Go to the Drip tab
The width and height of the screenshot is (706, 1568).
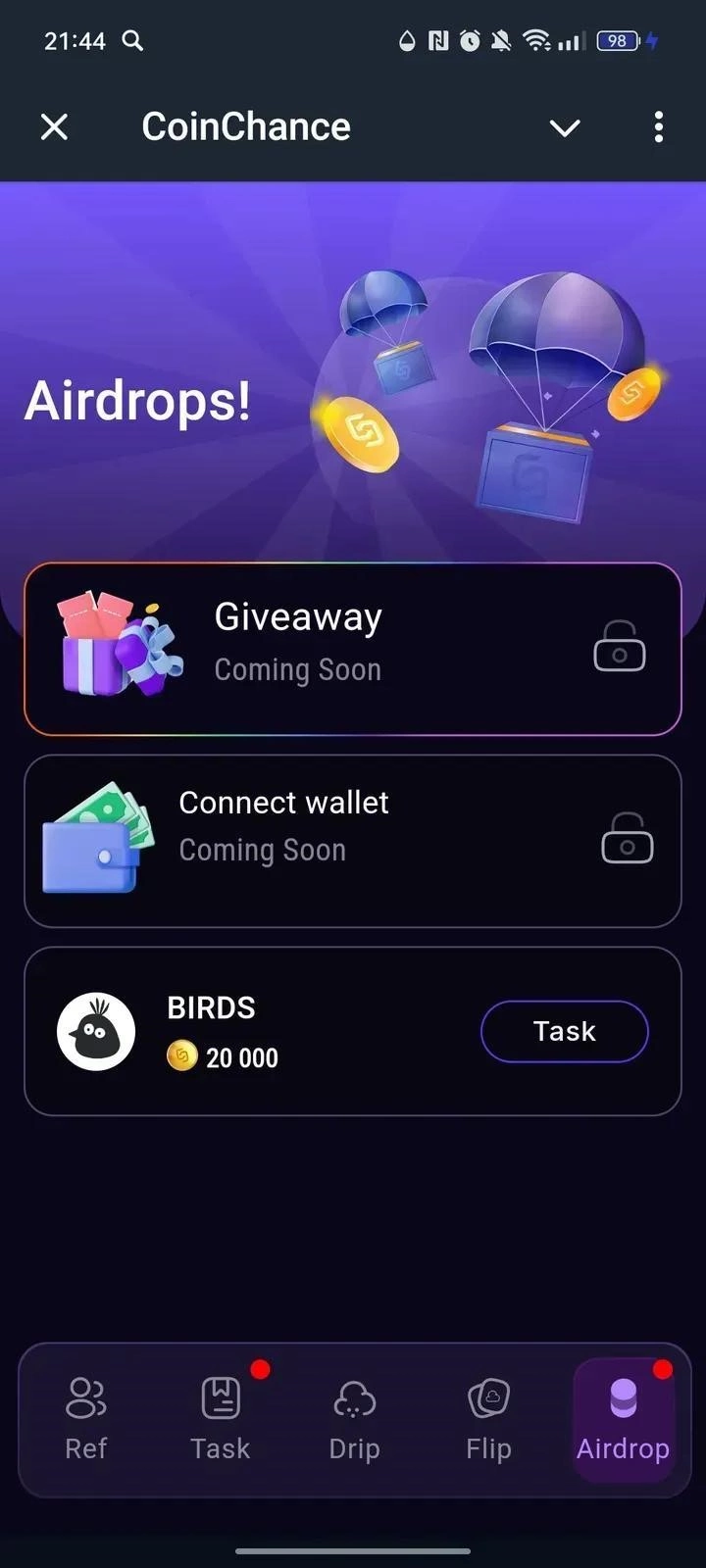click(354, 1419)
